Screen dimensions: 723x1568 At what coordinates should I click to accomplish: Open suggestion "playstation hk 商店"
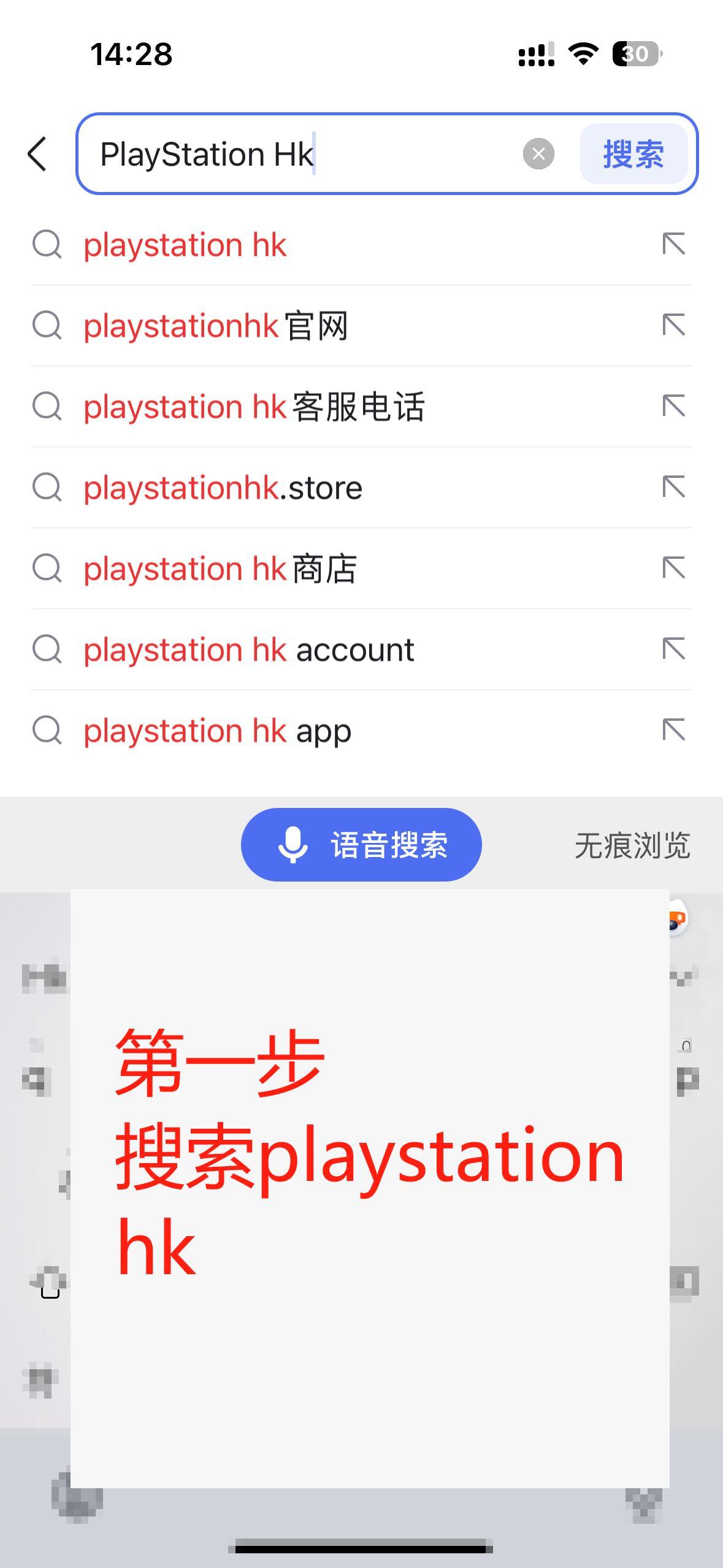coord(221,568)
